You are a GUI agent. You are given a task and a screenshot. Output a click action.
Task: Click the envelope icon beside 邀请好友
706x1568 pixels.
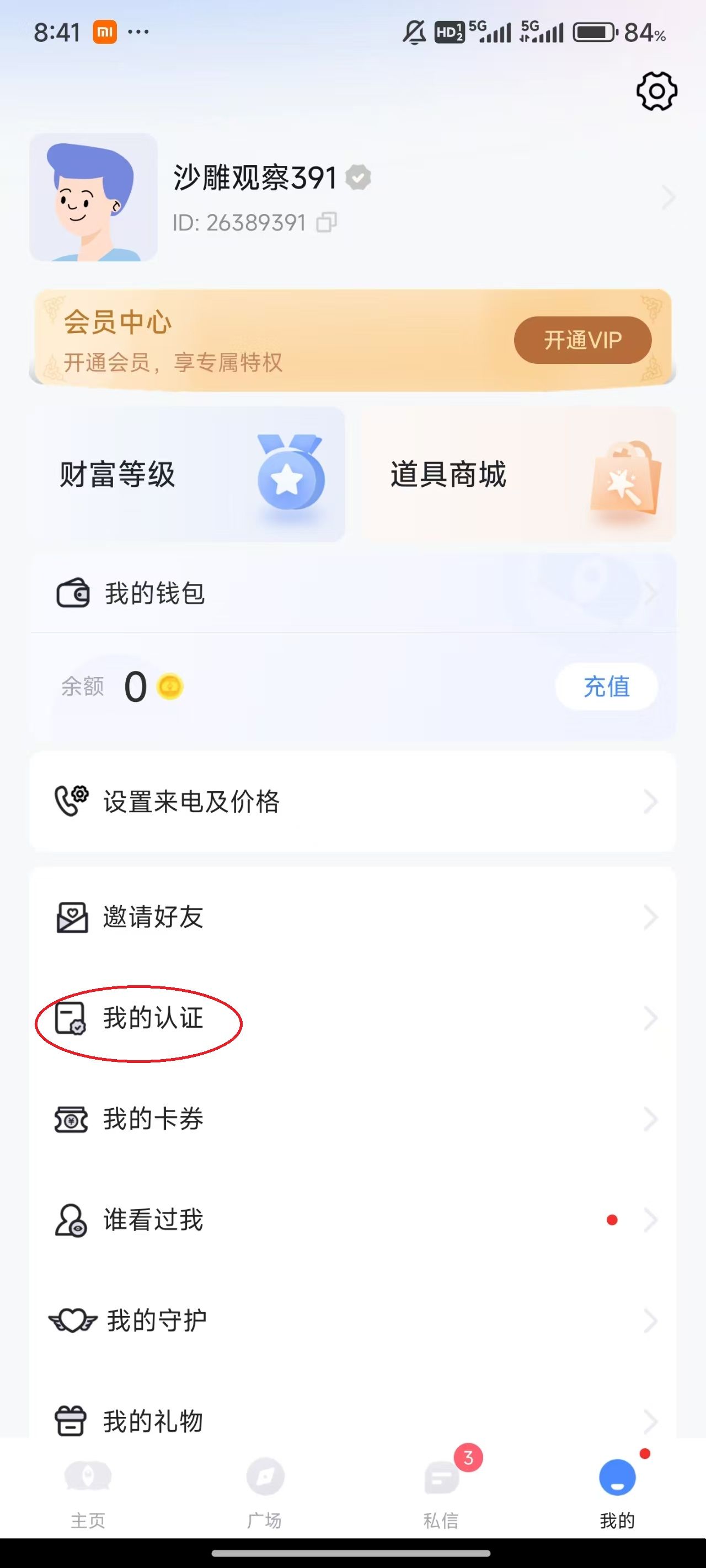tap(71, 917)
